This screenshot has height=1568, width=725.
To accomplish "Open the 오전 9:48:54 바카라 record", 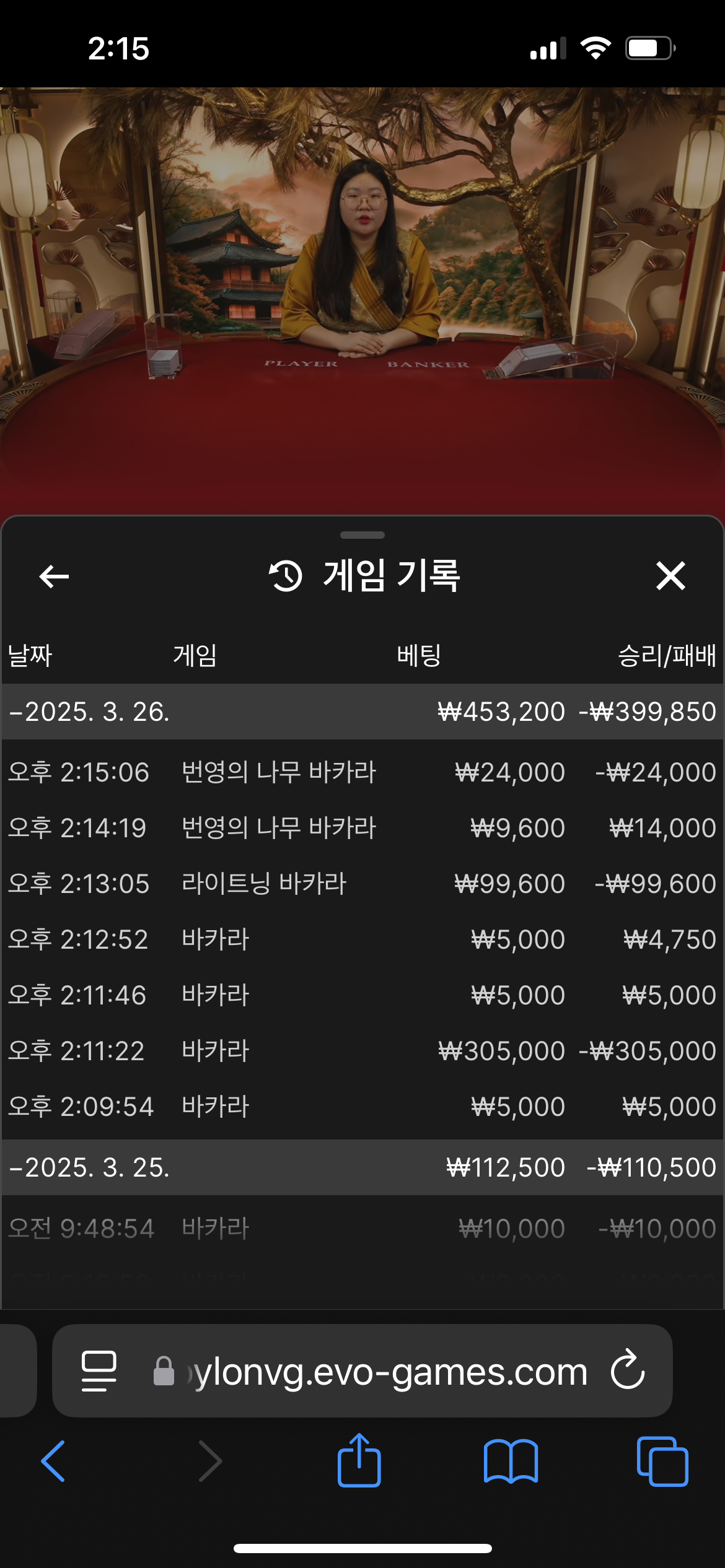I will tap(362, 1229).
